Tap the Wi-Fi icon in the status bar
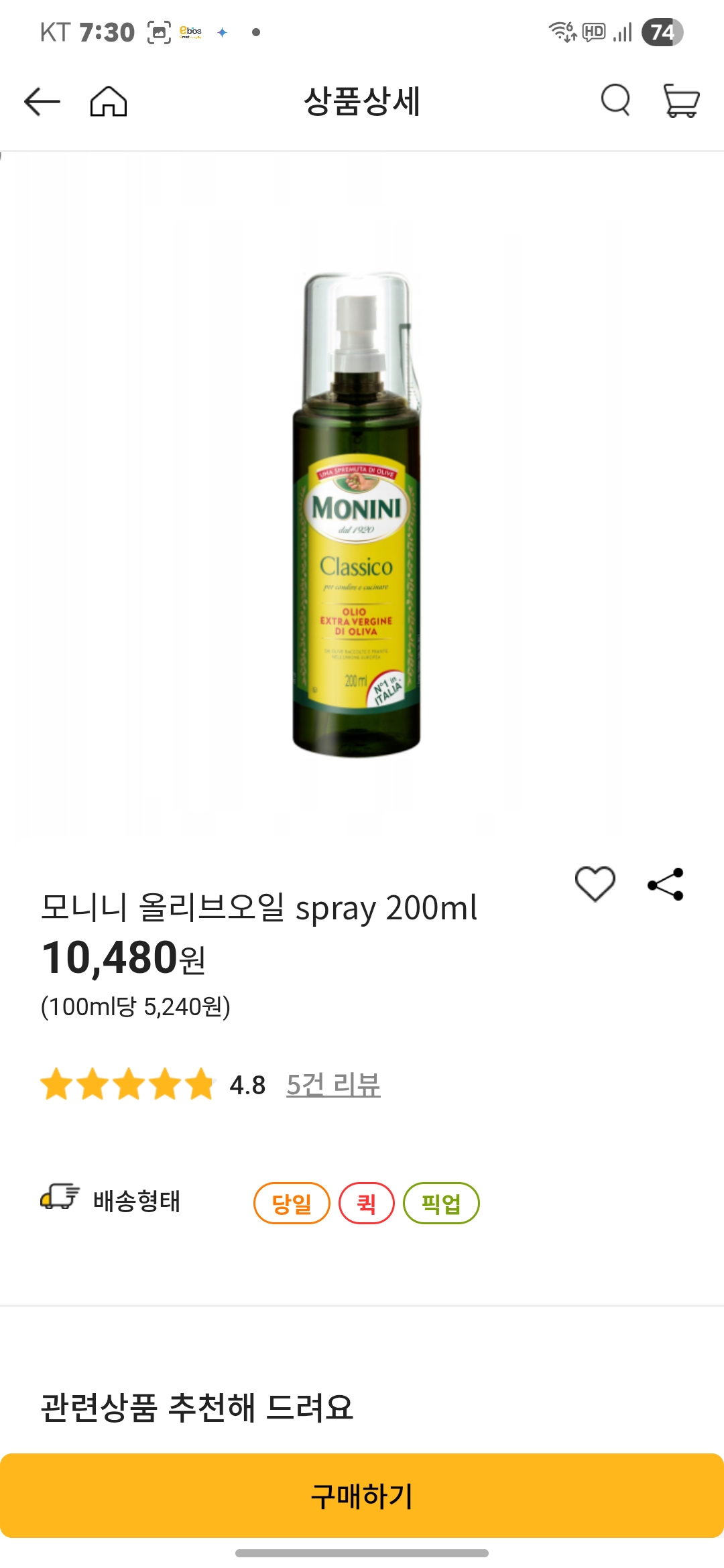The width and height of the screenshot is (724, 1568). tap(560, 31)
